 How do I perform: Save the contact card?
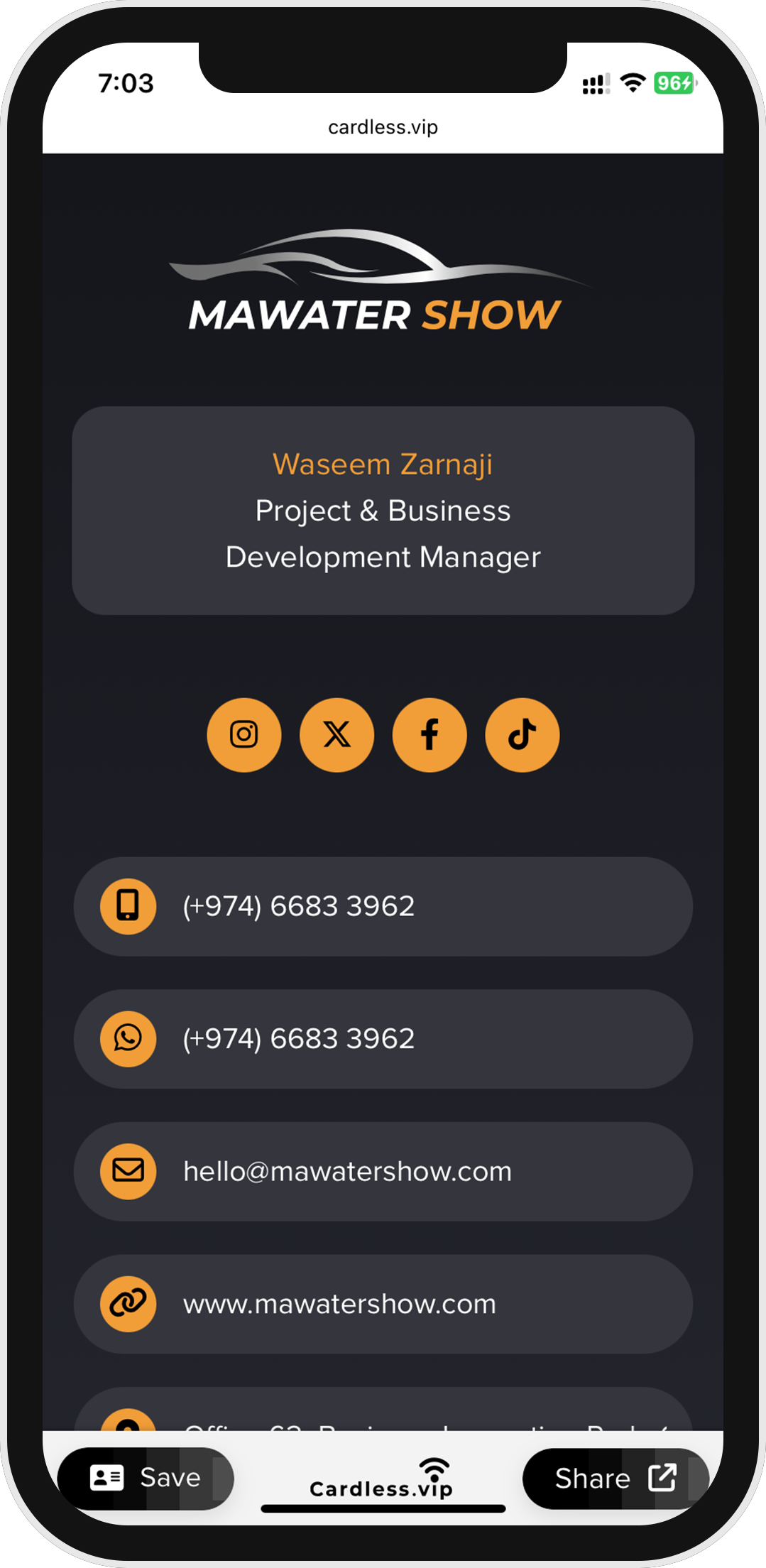click(x=146, y=1478)
